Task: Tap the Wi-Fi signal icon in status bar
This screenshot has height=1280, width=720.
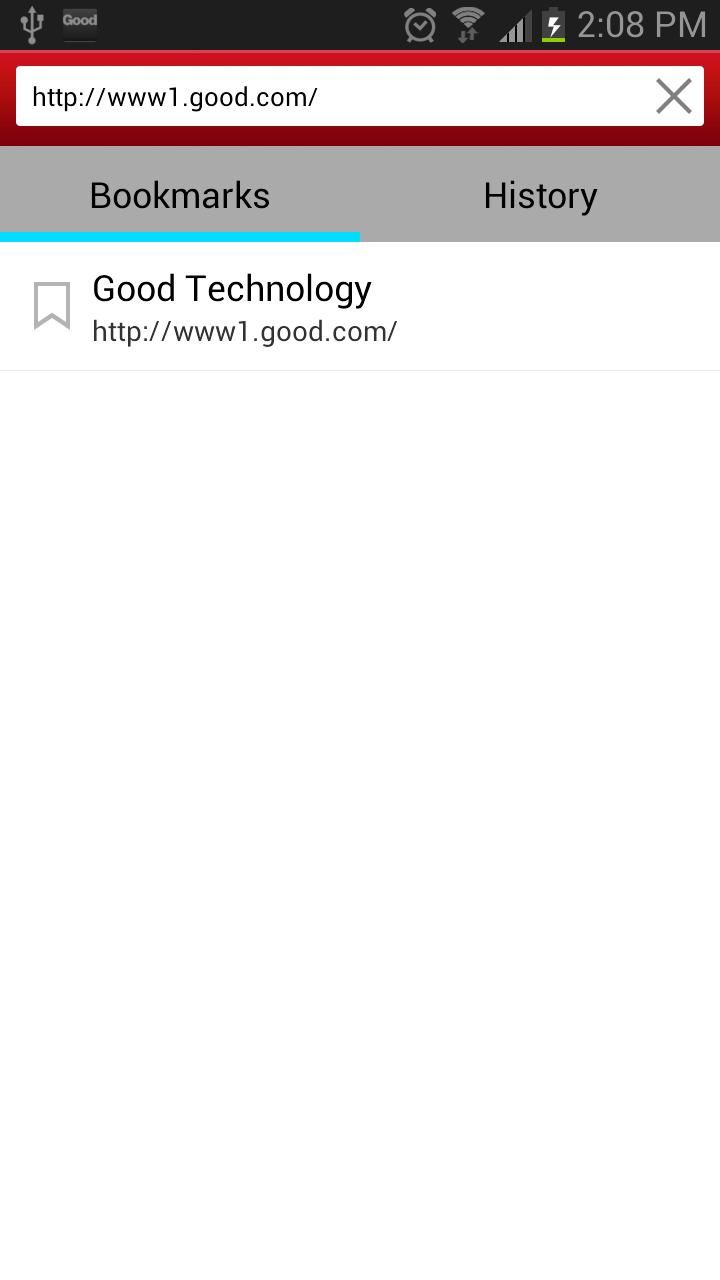Action: [468, 25]
